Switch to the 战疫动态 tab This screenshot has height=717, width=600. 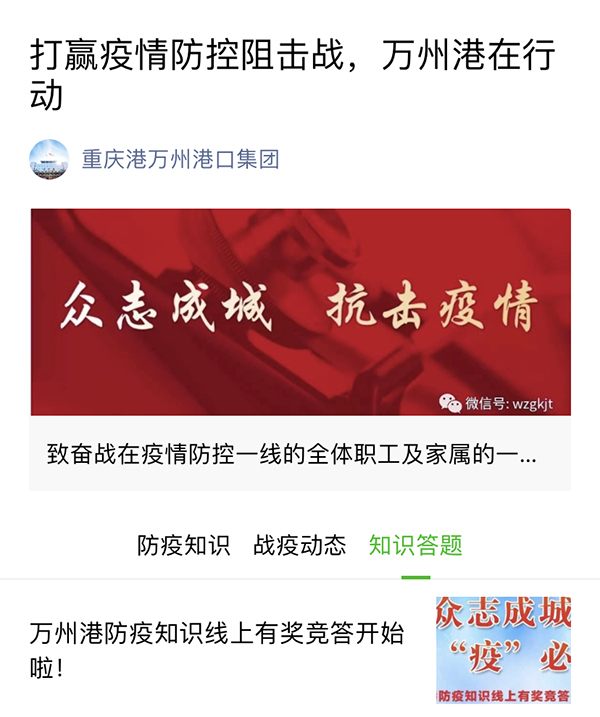(x=299, y=545)
